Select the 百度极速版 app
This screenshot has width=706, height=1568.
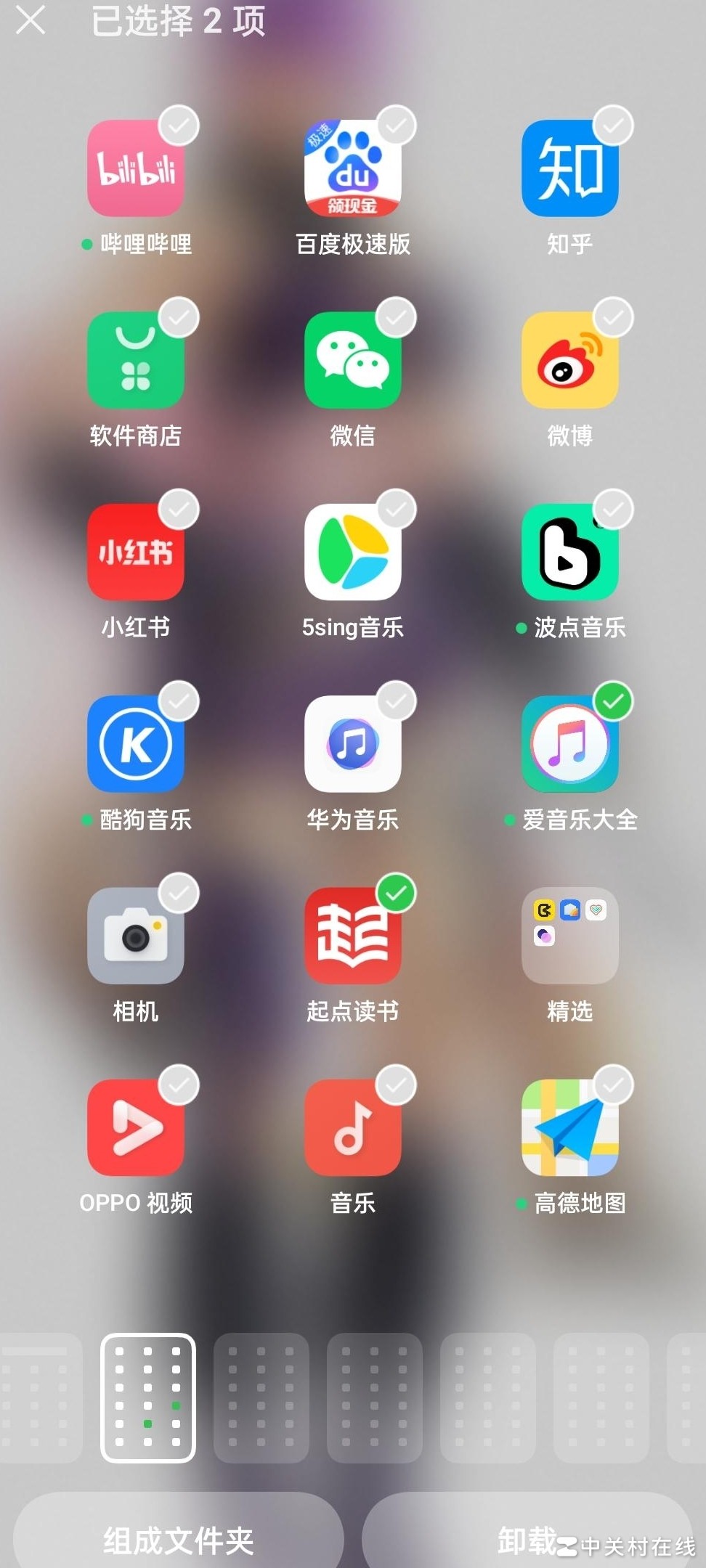[353, 168]
